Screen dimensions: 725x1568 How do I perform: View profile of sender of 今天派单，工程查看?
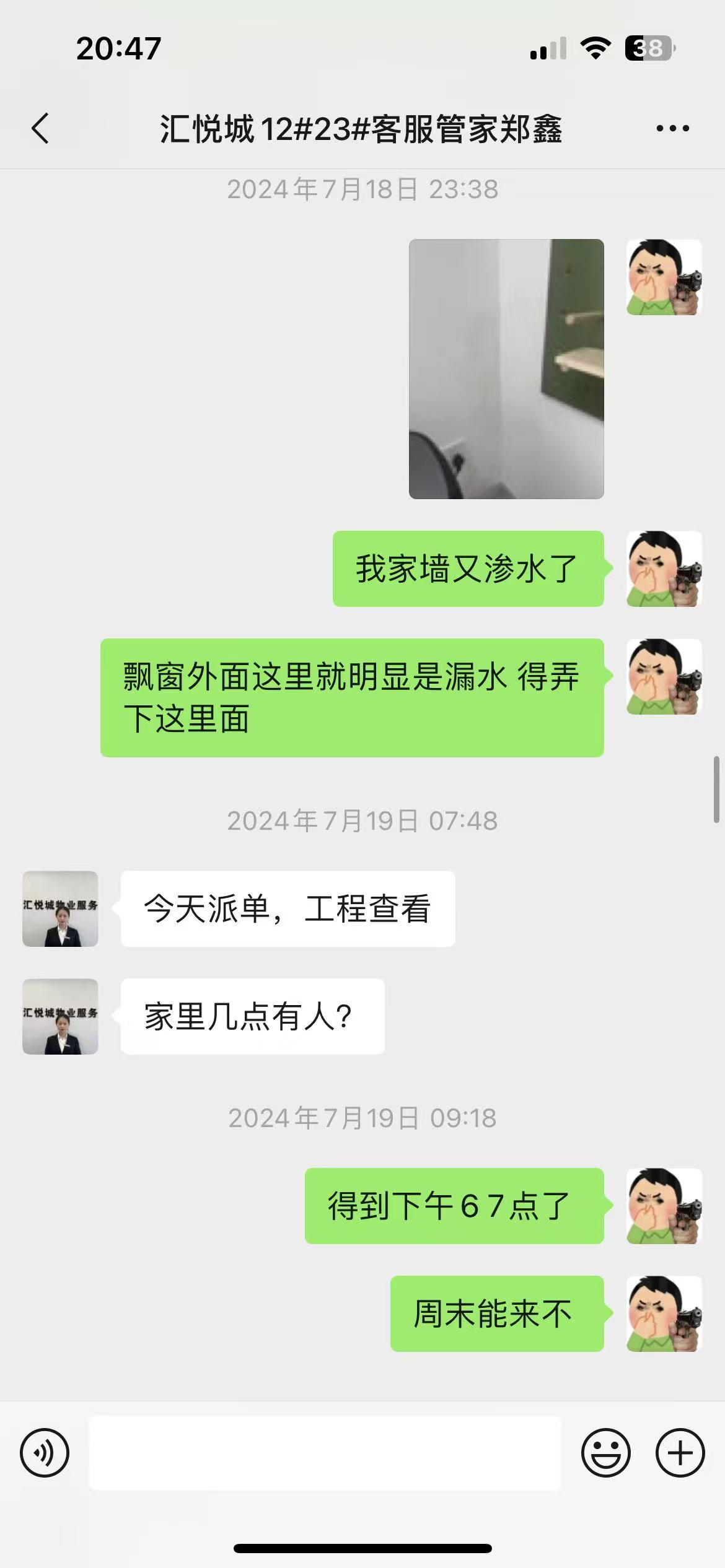[x=60, y=908]
